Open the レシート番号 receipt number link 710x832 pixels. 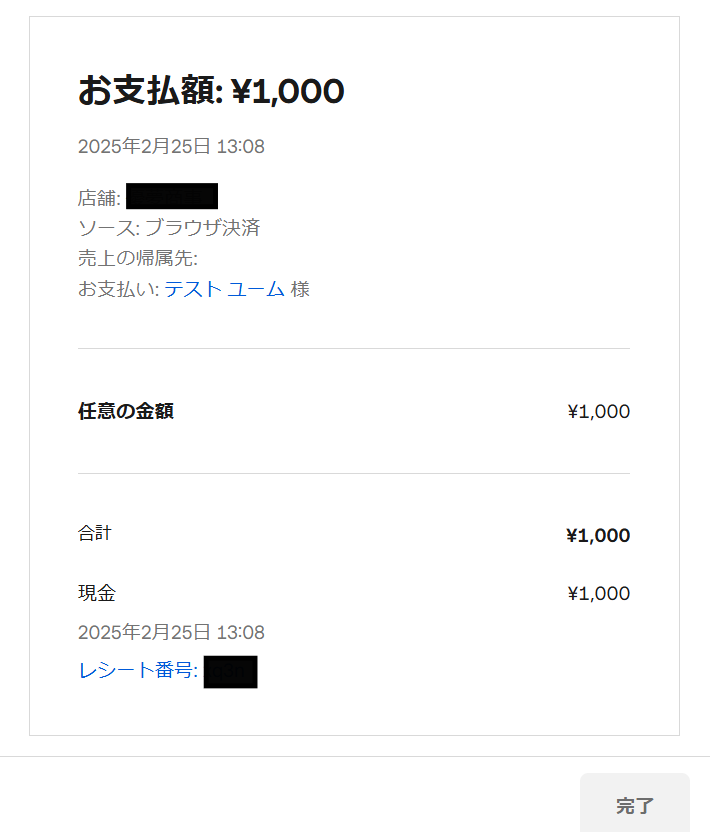point(139,670)
